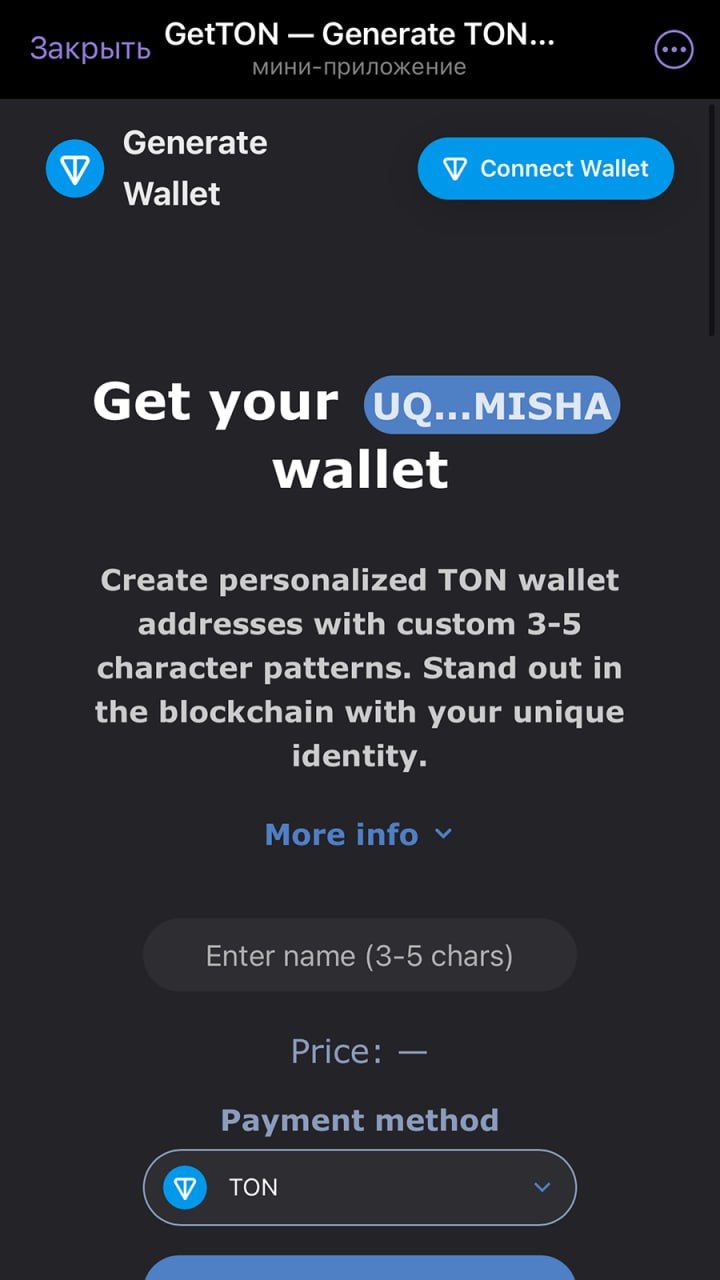Close the mini app via Закрыть
The width and height of the screenshot is (720, 1280).
coord(90,48)
